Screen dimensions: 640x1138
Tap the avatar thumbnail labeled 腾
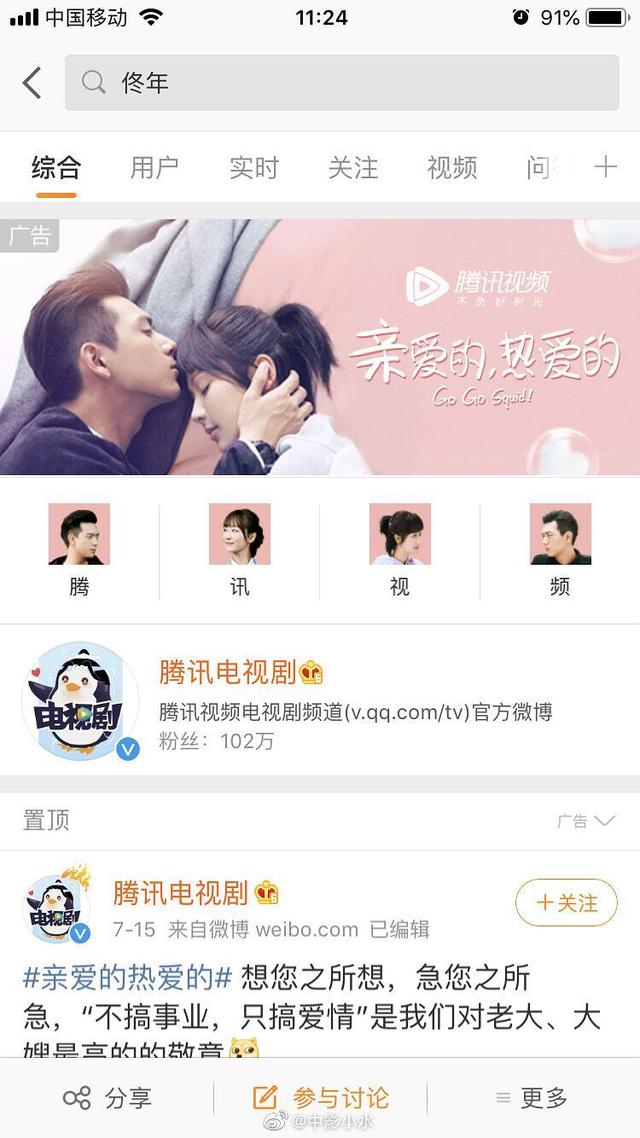[x=79, y=535]
